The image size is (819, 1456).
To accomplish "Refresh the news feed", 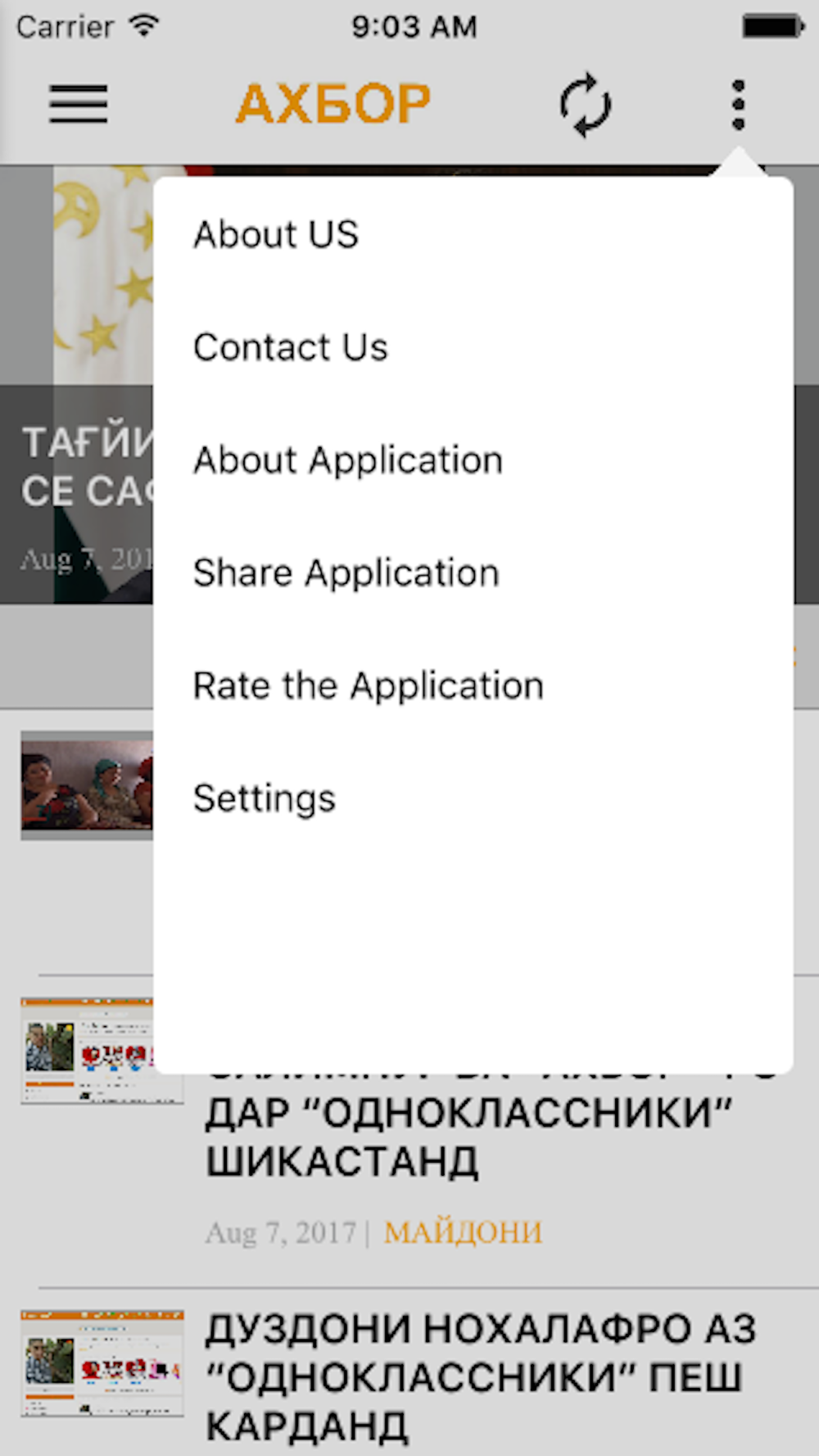I will 585,105.
